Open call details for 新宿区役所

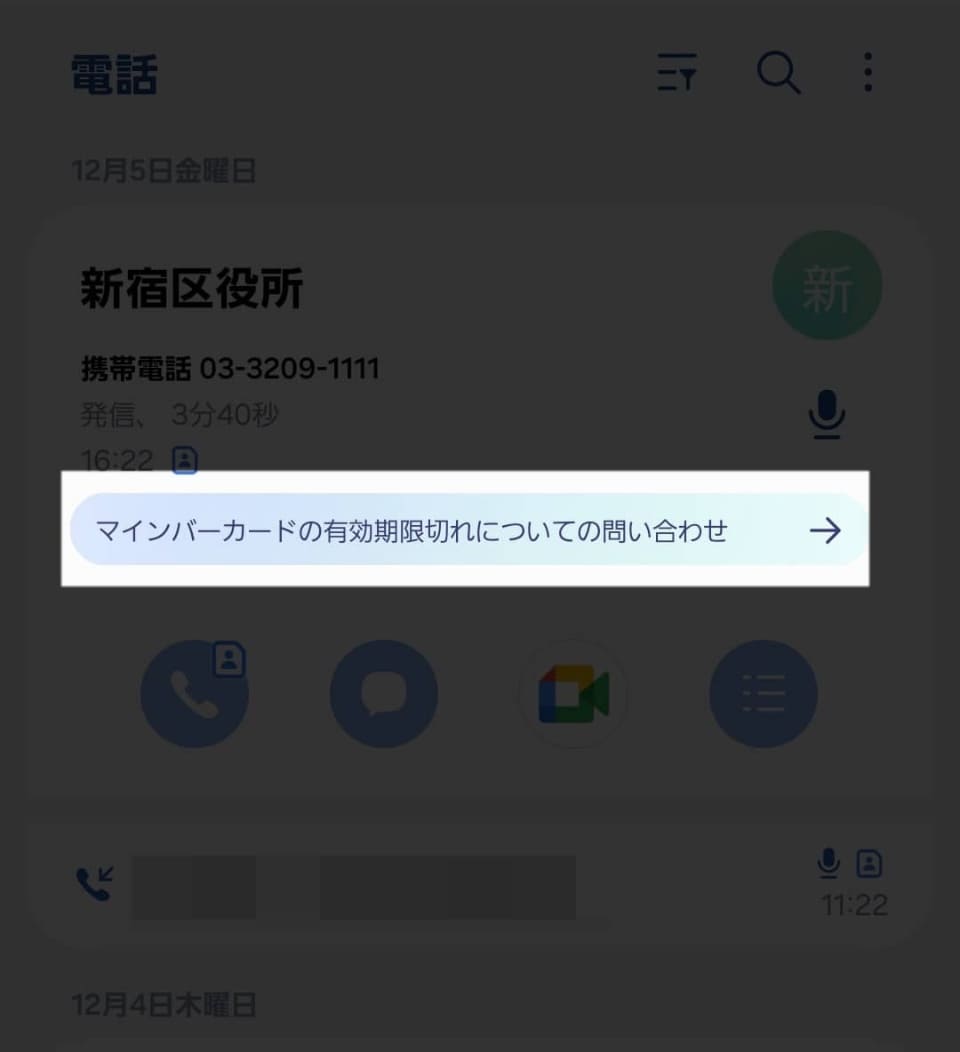763,693
